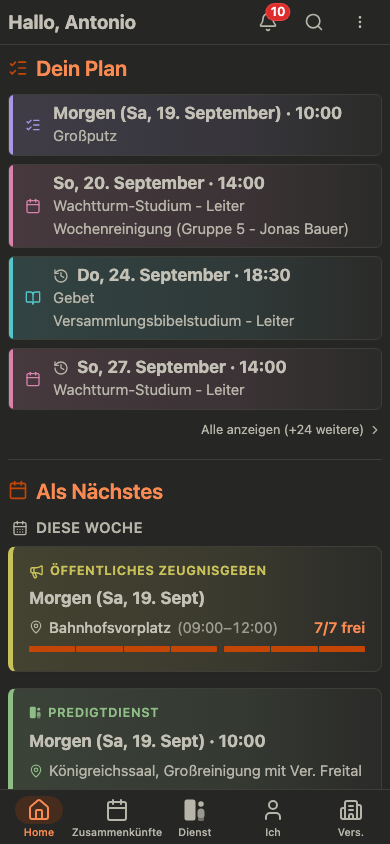Select the Home tab
The image size is (390, 844).
click(x=39, y=817)
